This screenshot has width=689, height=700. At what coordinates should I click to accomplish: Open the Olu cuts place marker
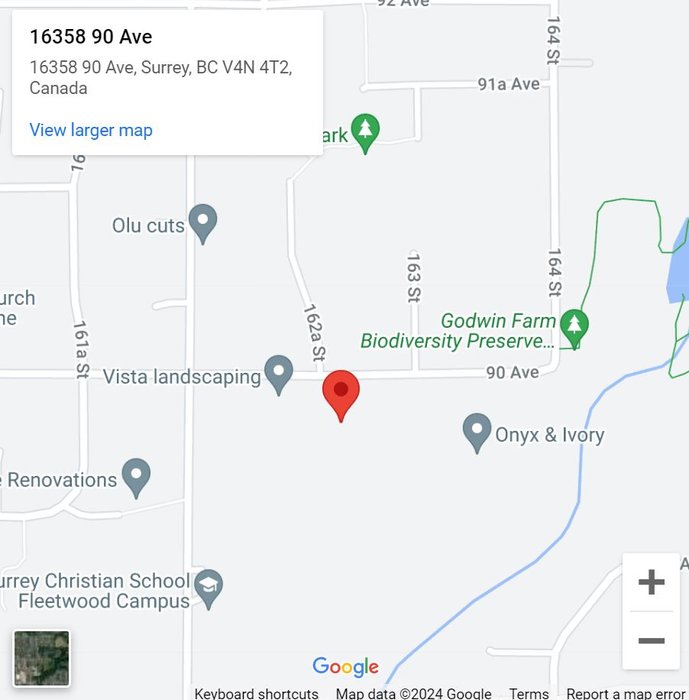(x=203, y=222)
